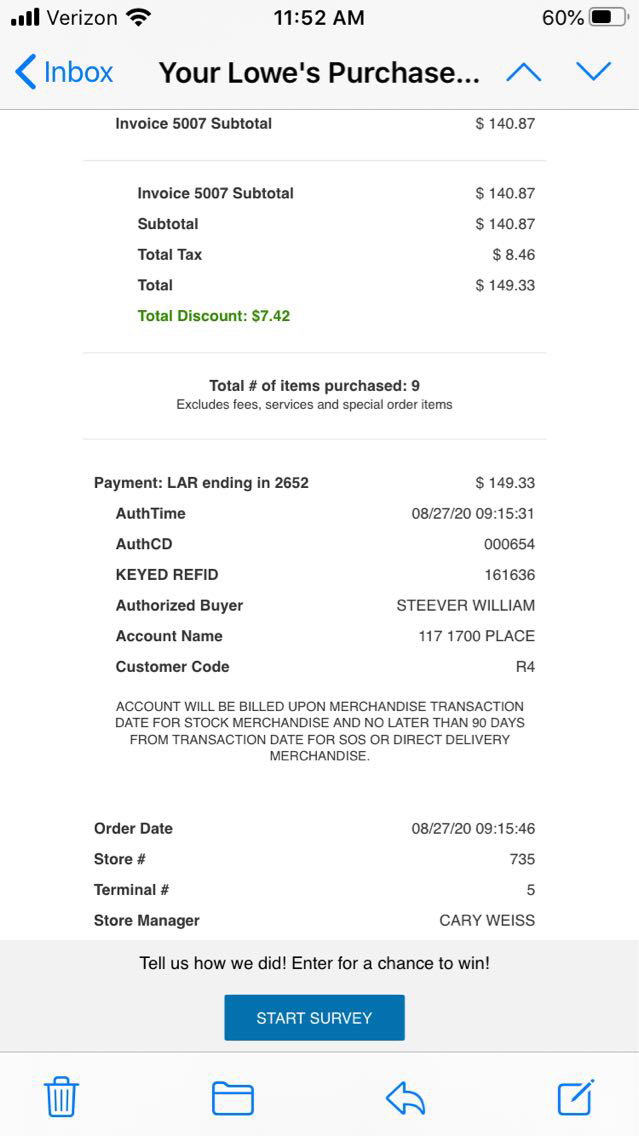Screen dimensions: 639x1136
Task: Open the previous message with up arrow
Action: pos(523,72)
